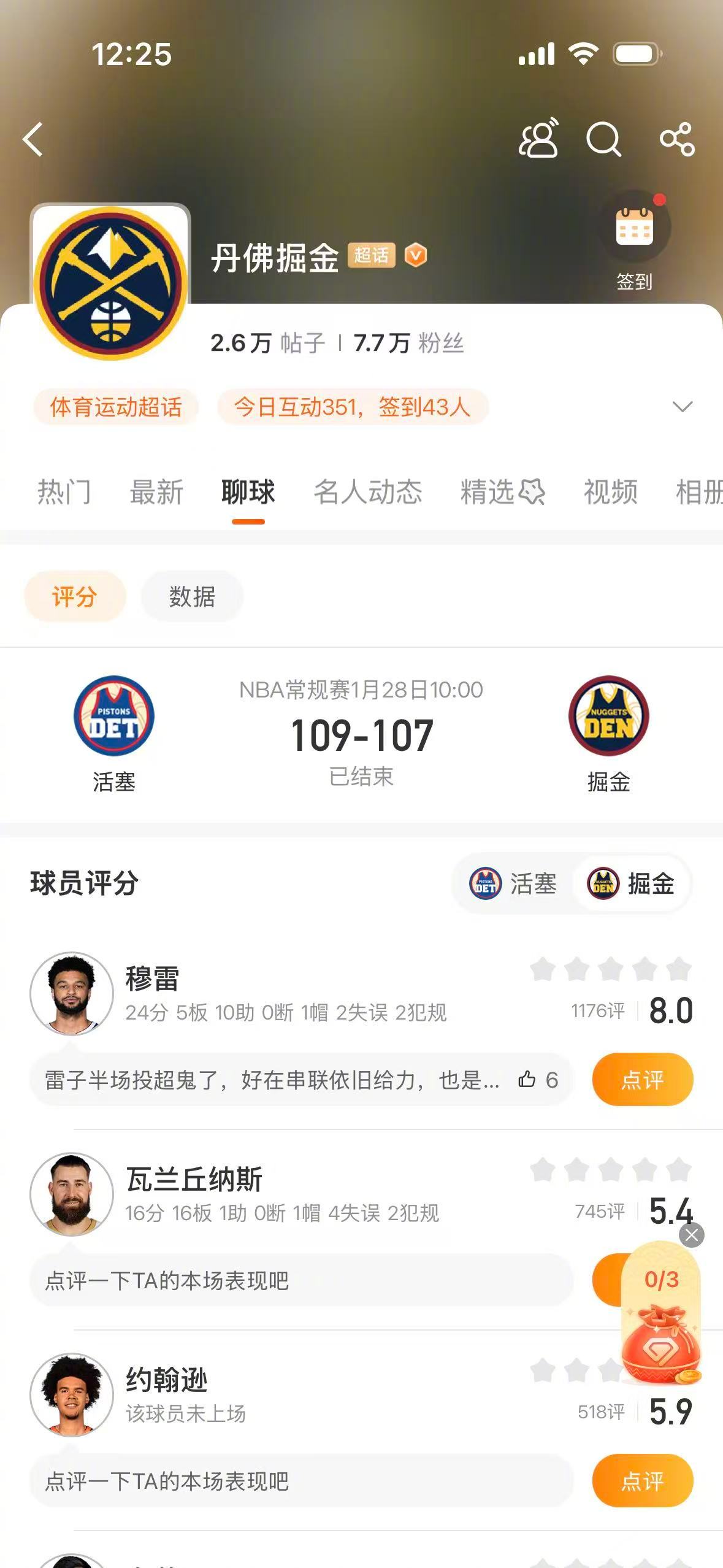This screenshot has width=723, height=1568.
Task: Tap the Pistons DET team logo
Action: click(114, 717)
